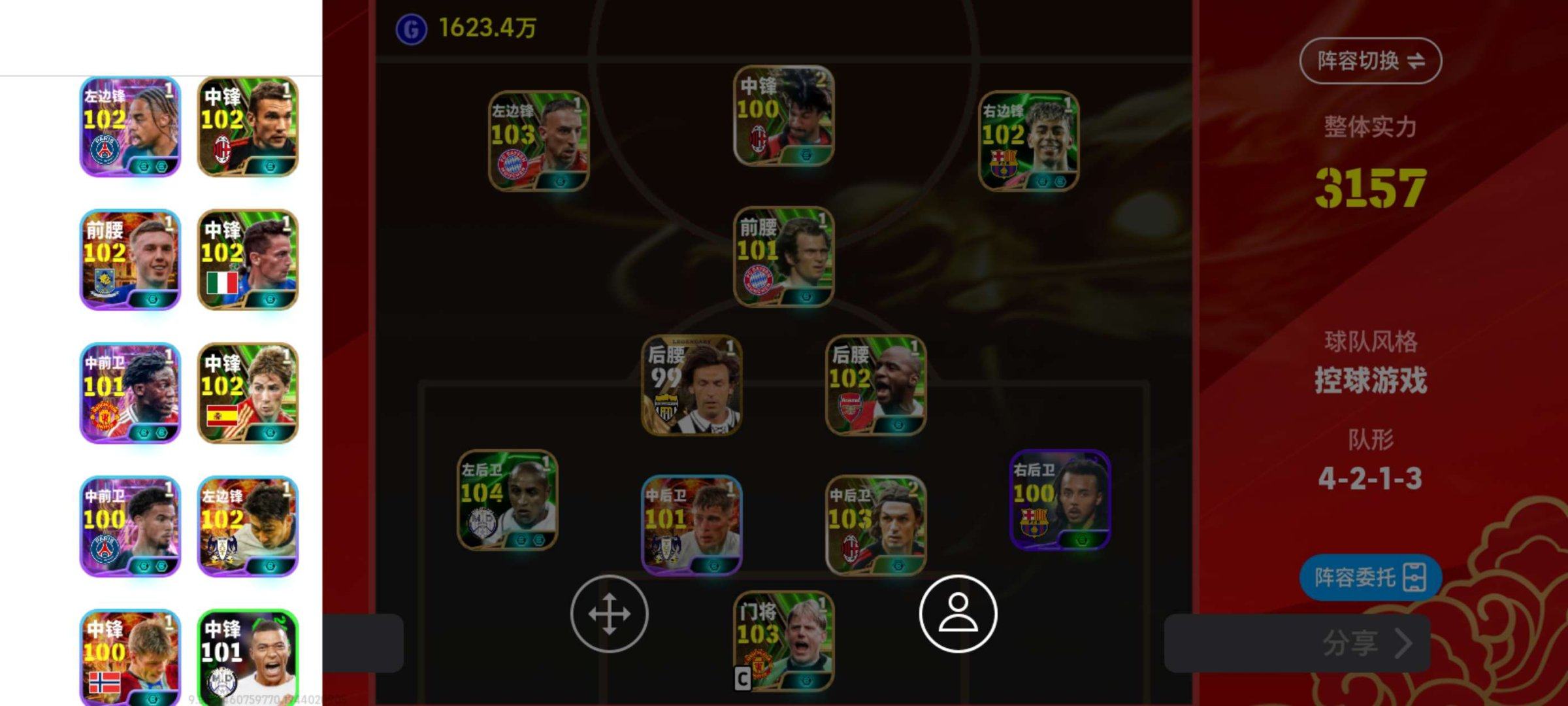This screenshot has height=706, width=1568.
Task: Select the 左后卫 104 player card
Action: coord(507,500)
